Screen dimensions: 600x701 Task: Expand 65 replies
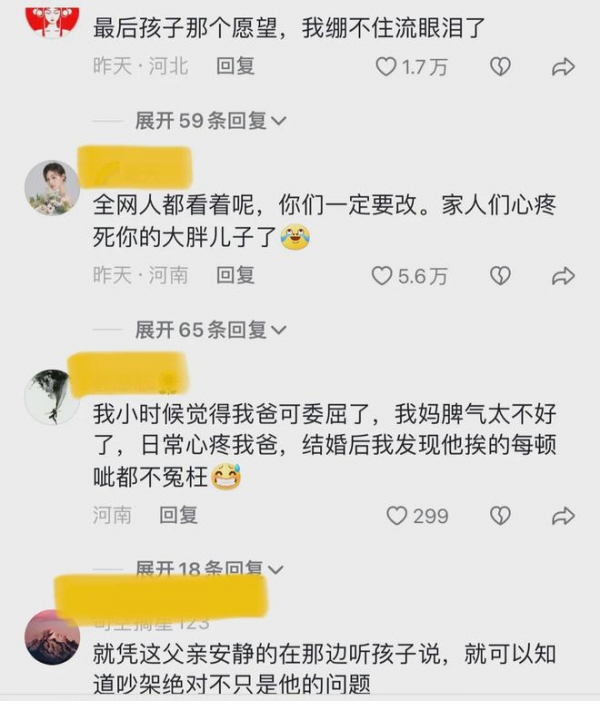coord(210,330)
